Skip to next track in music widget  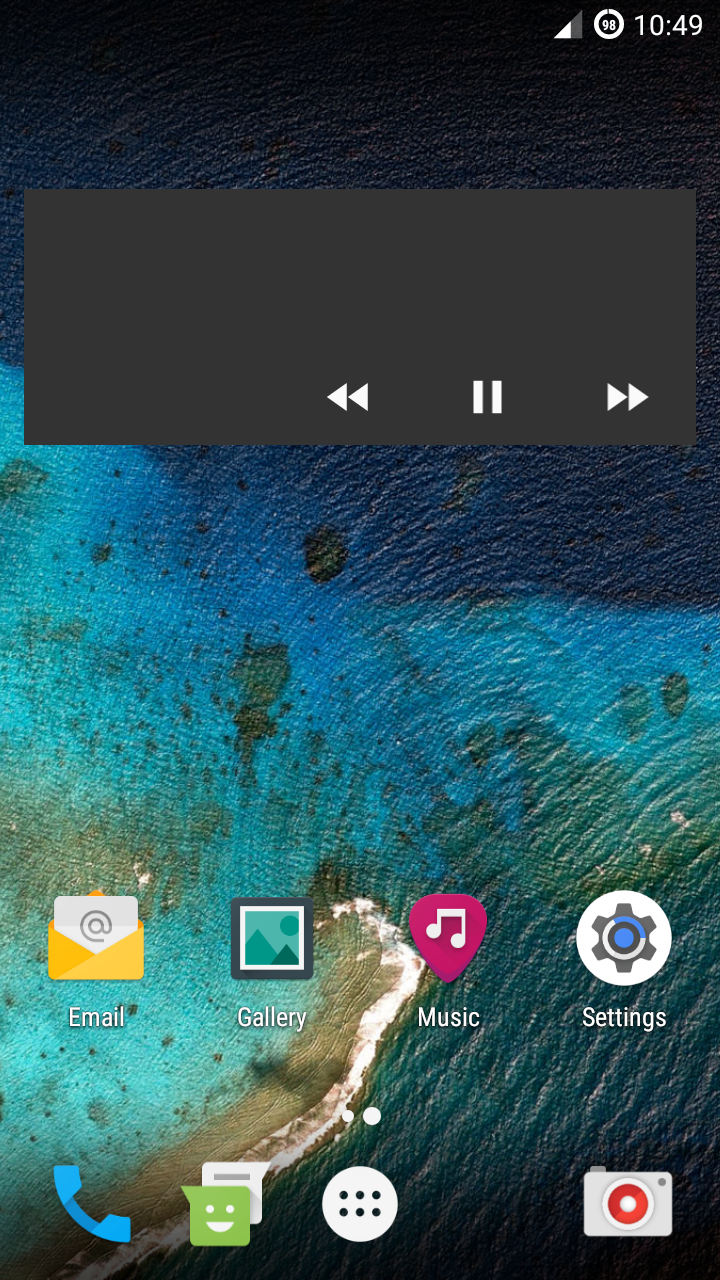click(x=627, y=397)
